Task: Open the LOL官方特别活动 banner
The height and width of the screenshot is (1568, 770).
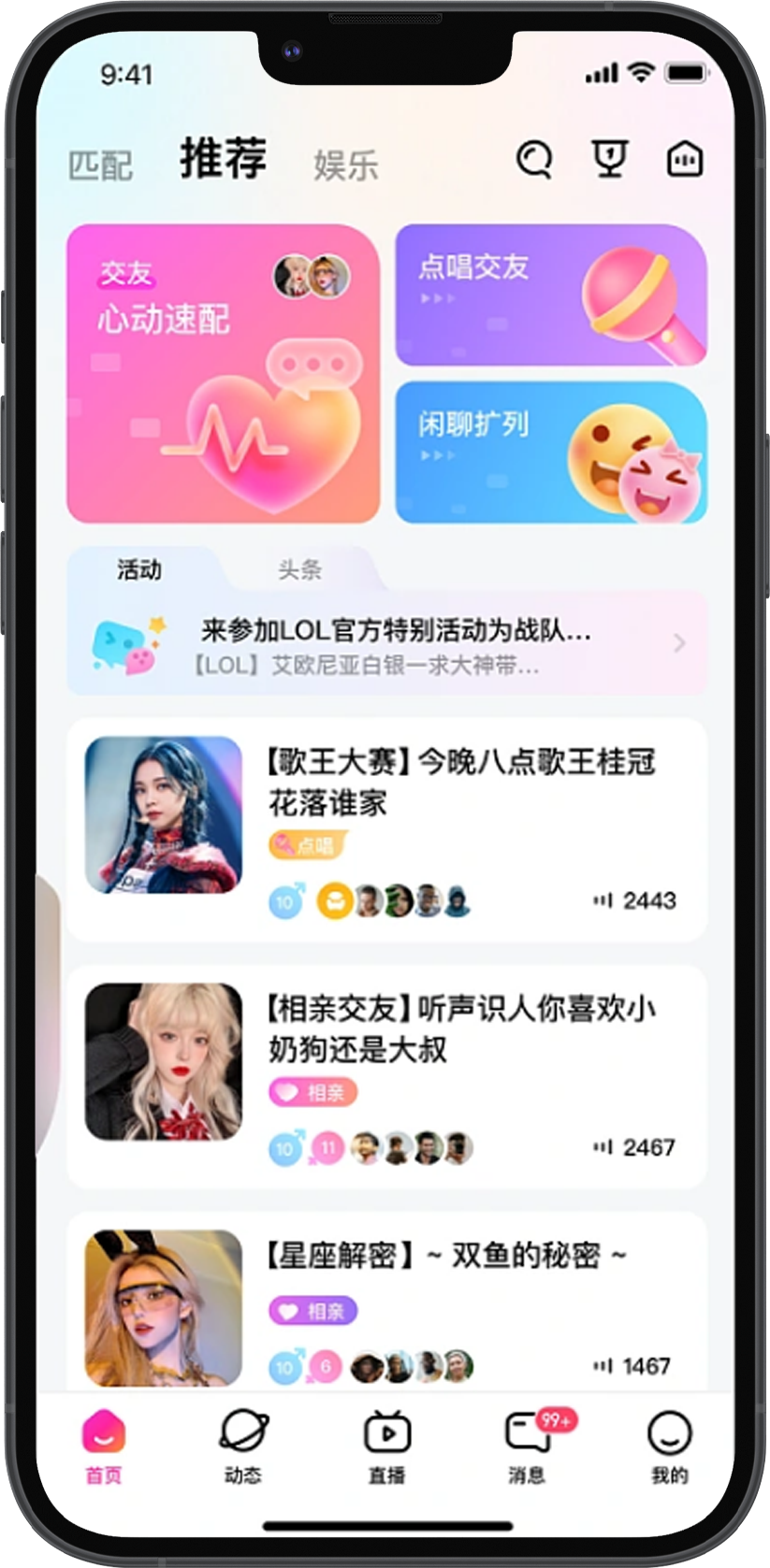Action: (x=386, y=643)
